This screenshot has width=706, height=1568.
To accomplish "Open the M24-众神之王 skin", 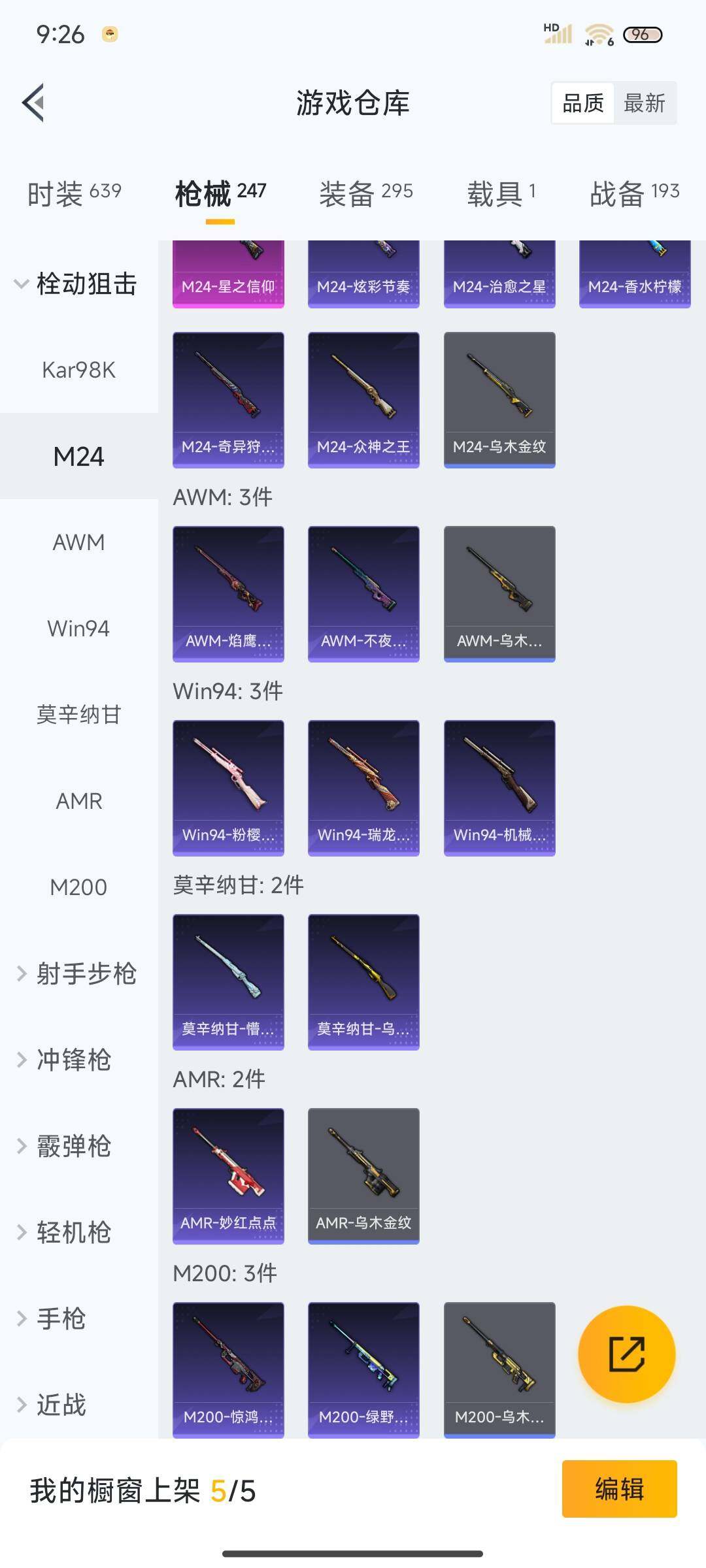I will pos(363,400).
